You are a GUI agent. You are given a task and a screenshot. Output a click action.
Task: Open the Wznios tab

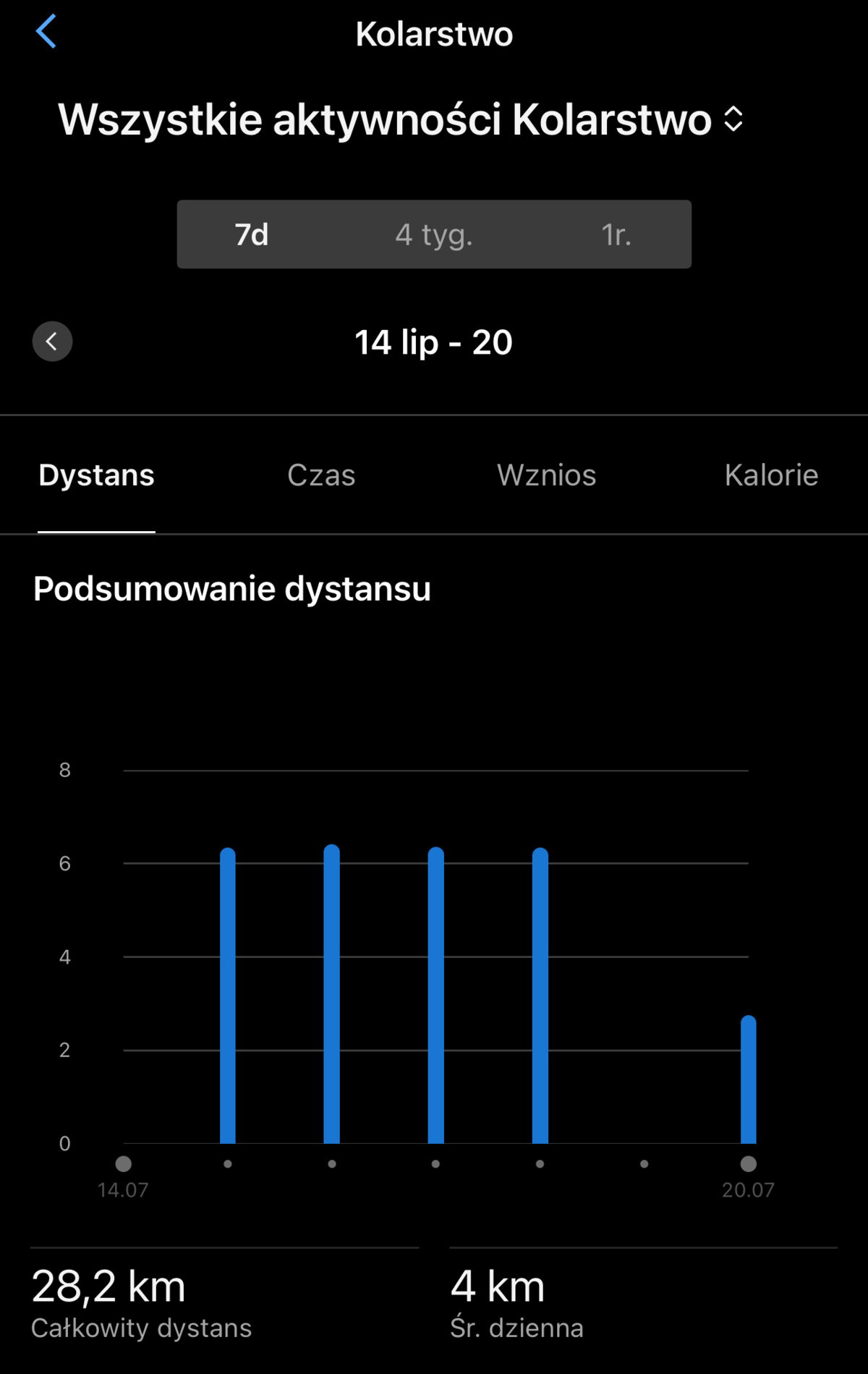pyautogui.click(x=546, y=475)
